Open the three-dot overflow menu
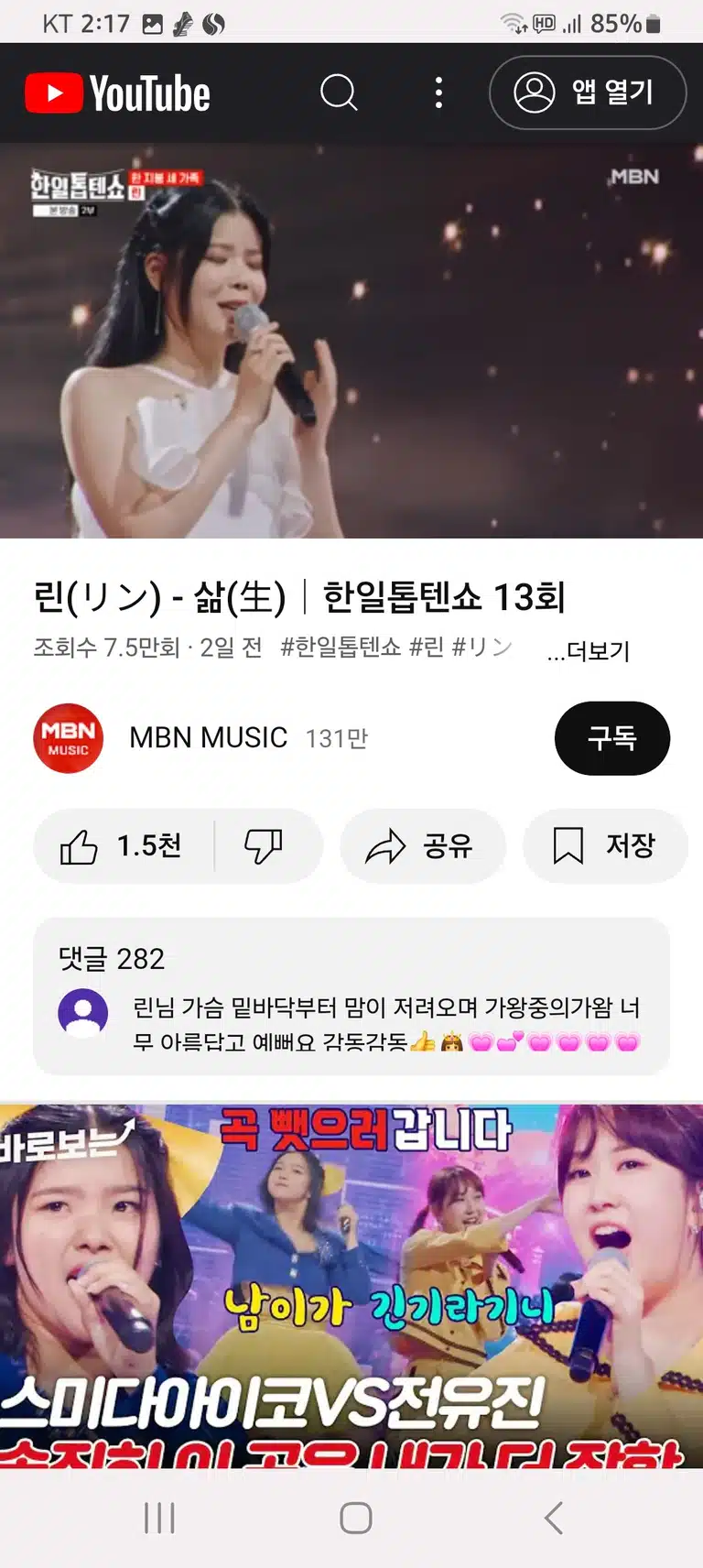Image resolution: width=703 pixels, height=1568 pixels. (439, 93)
